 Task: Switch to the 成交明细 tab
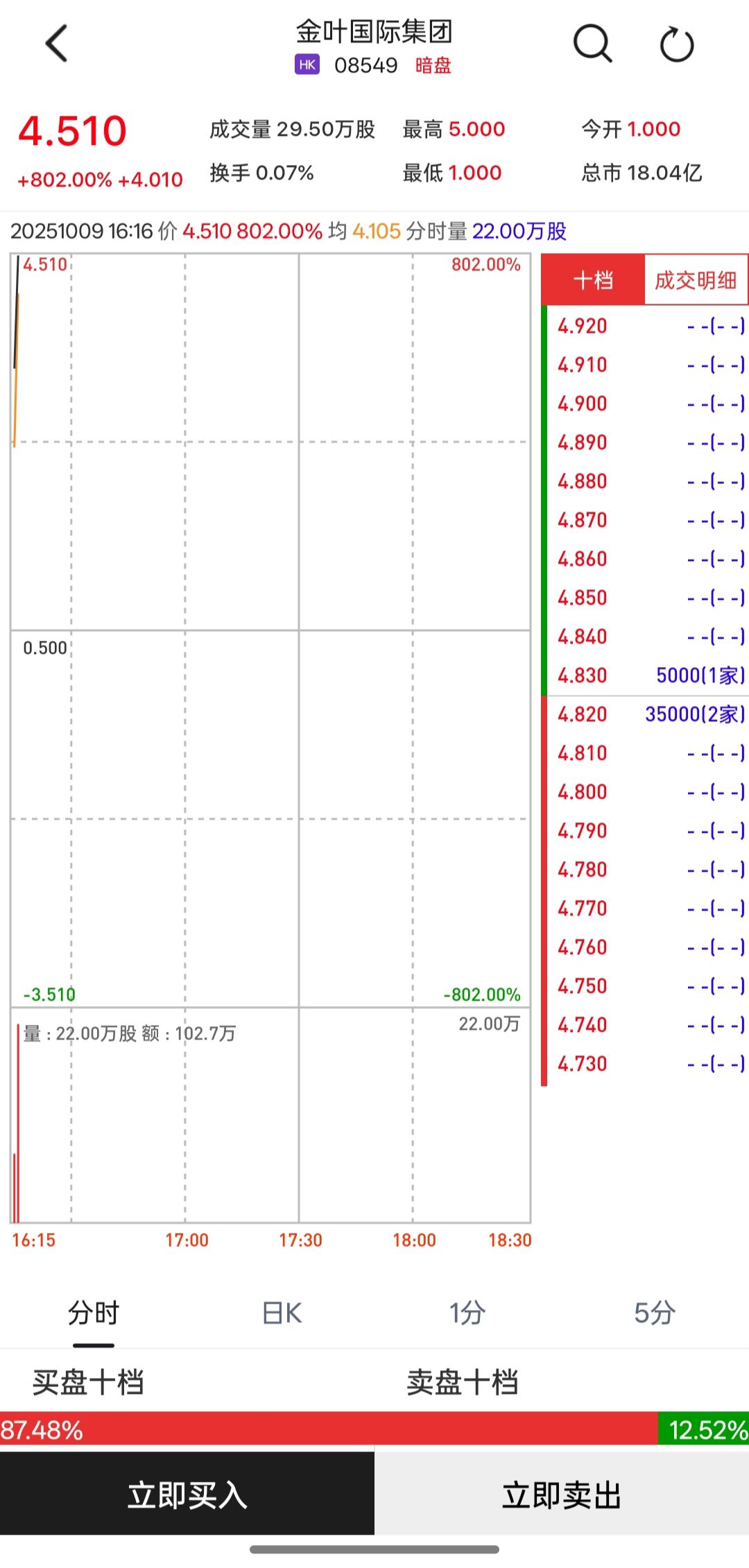(696, 280)
